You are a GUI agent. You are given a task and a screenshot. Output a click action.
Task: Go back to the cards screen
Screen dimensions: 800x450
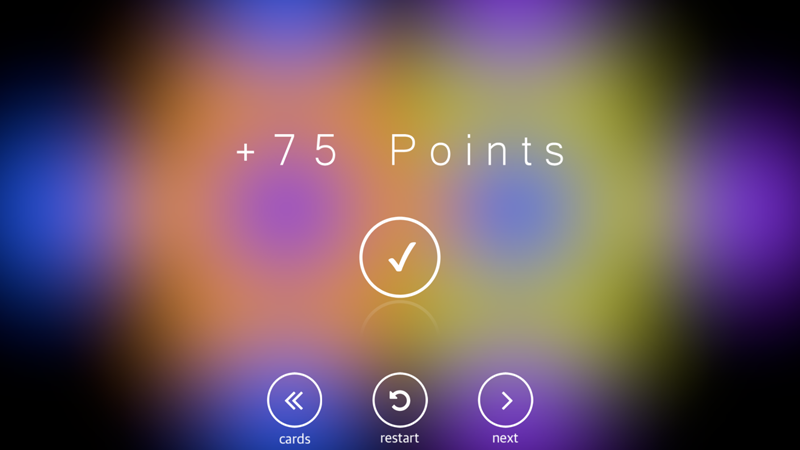[x=294, y=400]
